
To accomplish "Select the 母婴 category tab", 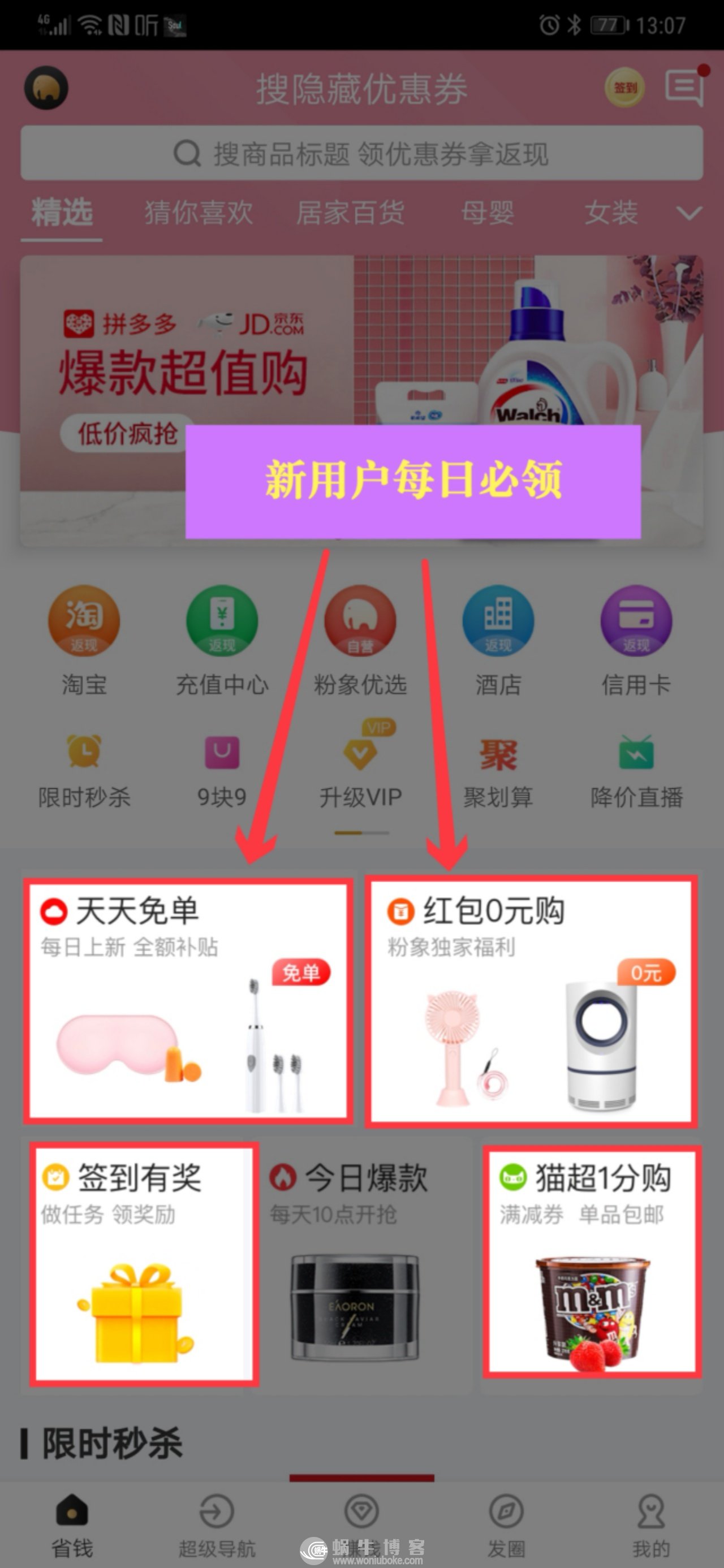I will (487, 213).
